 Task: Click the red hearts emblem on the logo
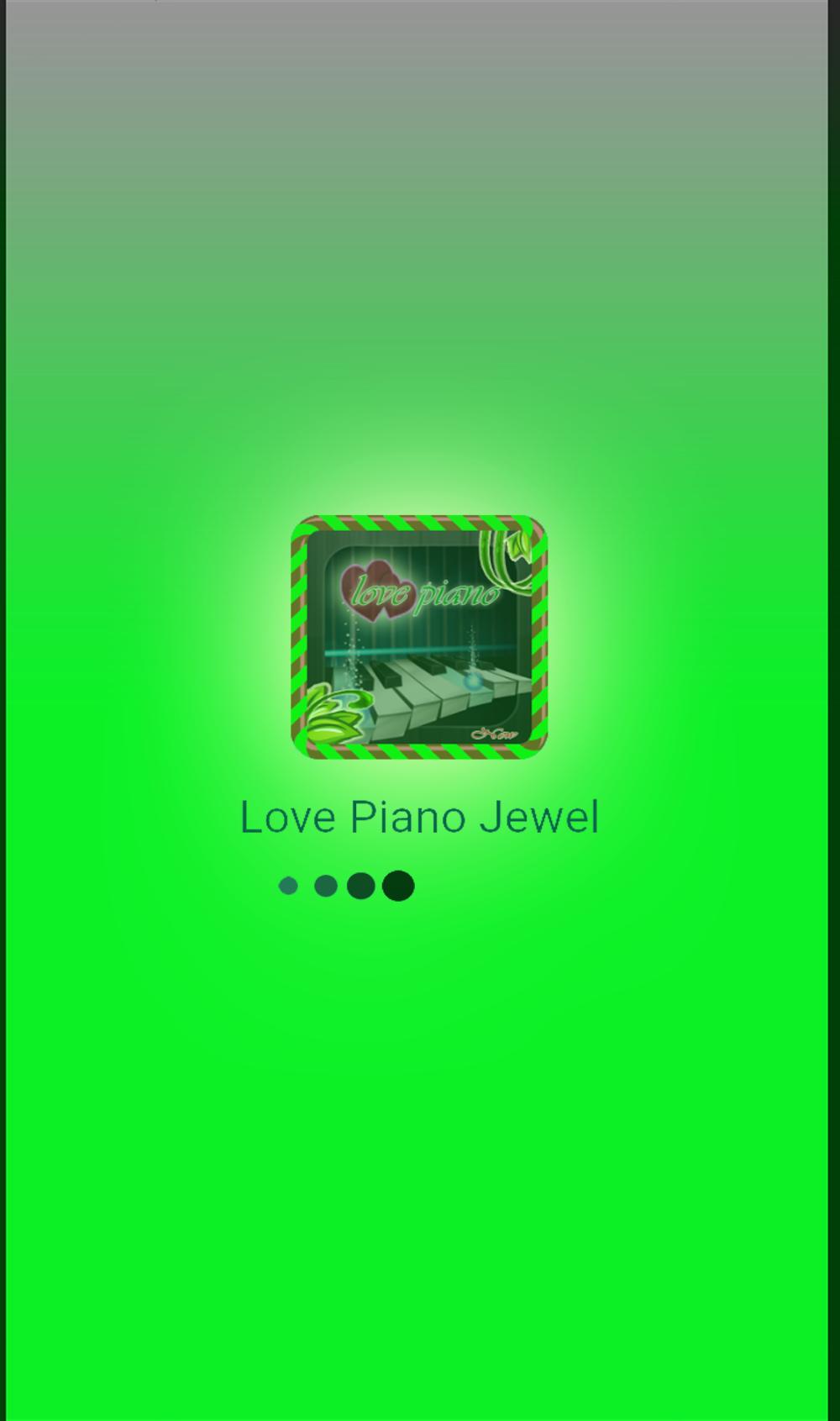pos(376,590)
